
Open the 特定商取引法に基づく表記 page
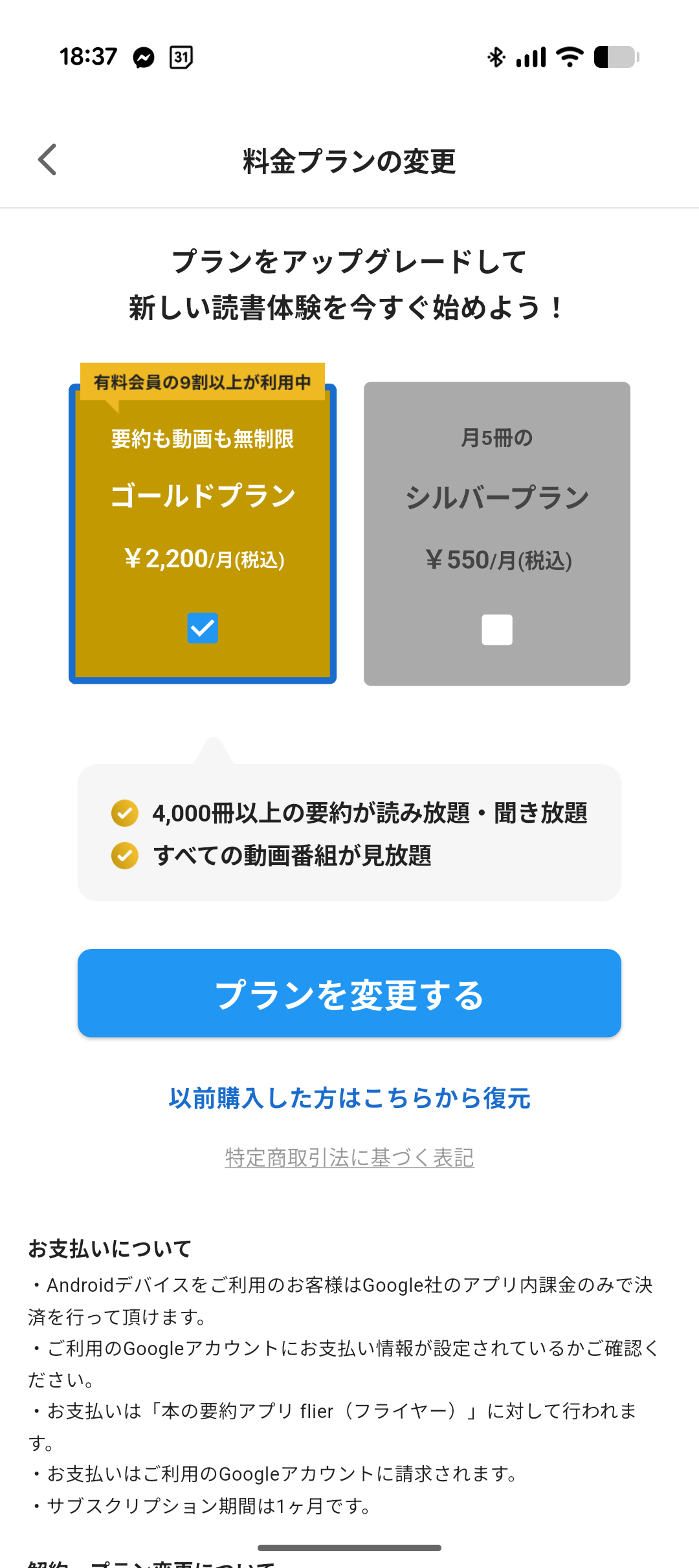coord(349,1157)
